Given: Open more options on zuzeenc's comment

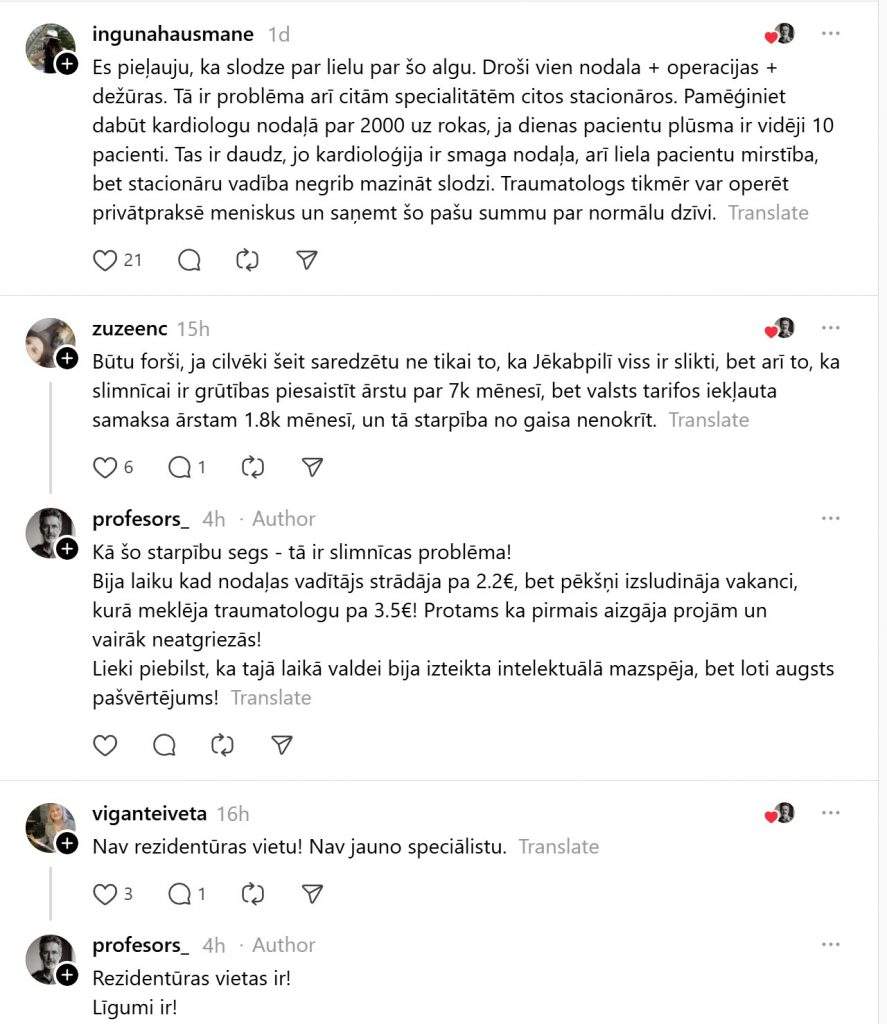Looking at the screenshot, I should [x=830, y=328].
